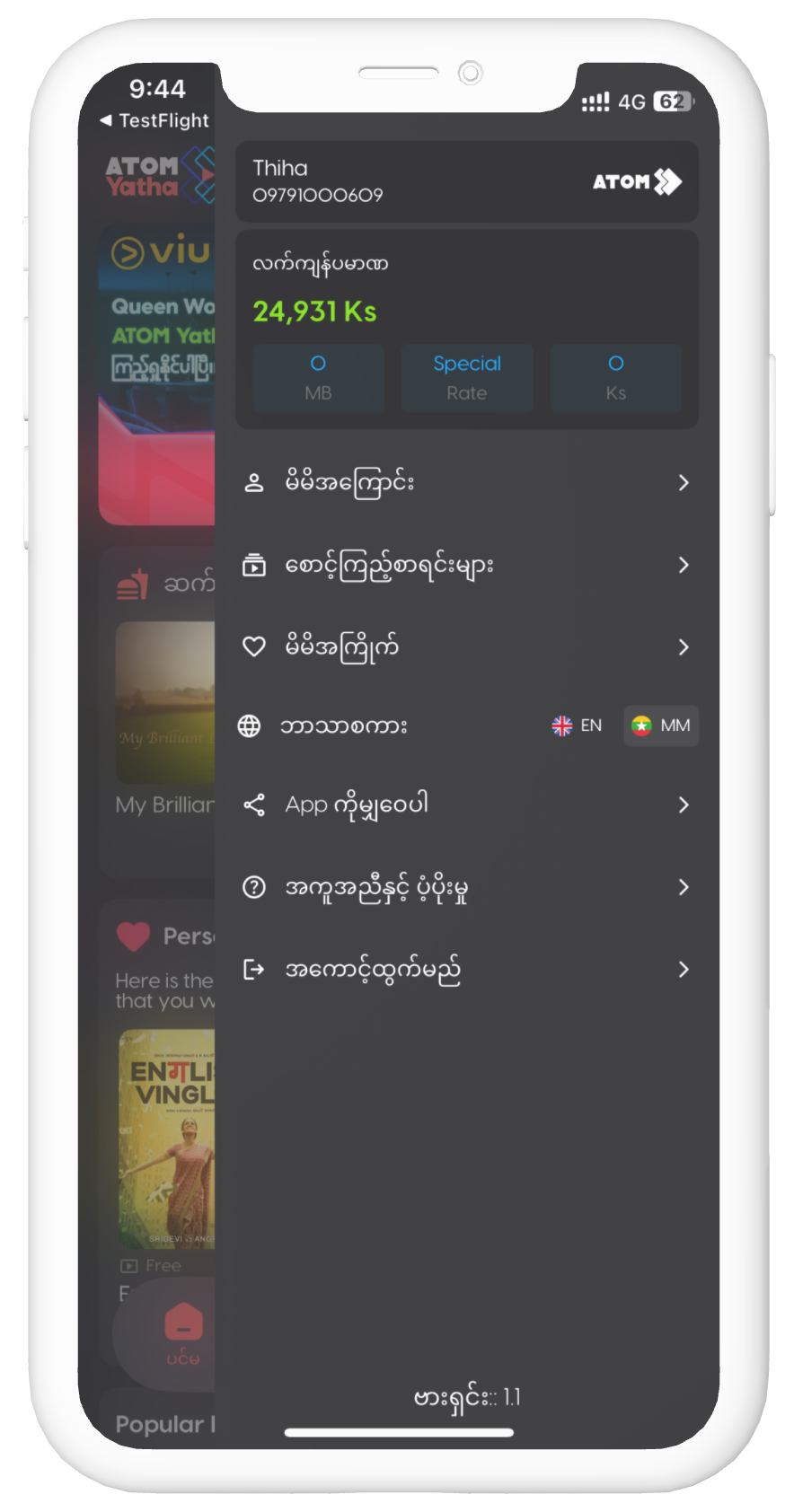Return to TestFlight app
Viewport: 794px width, 1512px height.
coord(154,120)
